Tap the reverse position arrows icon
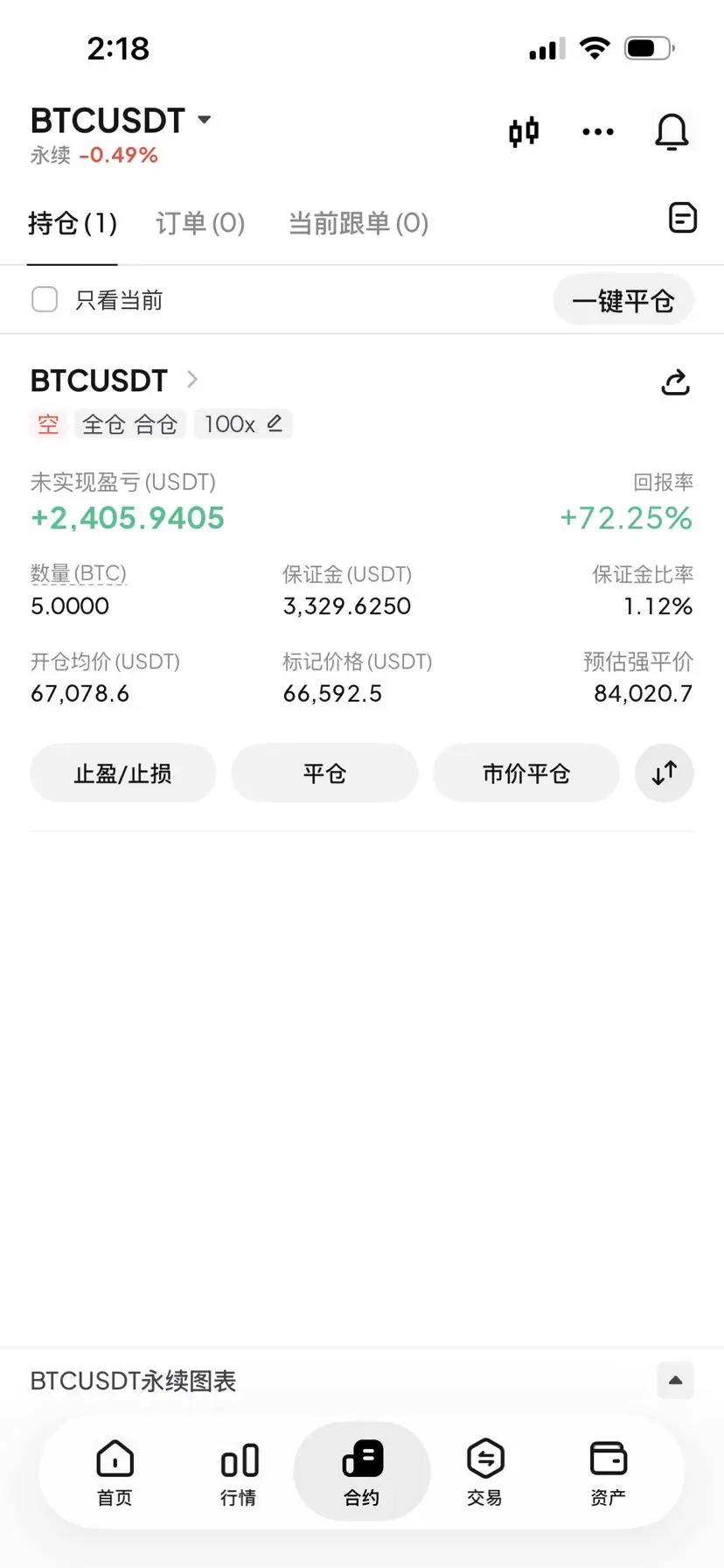The image size is (724, 1568). pyautogui.click(x=665, y=773)
